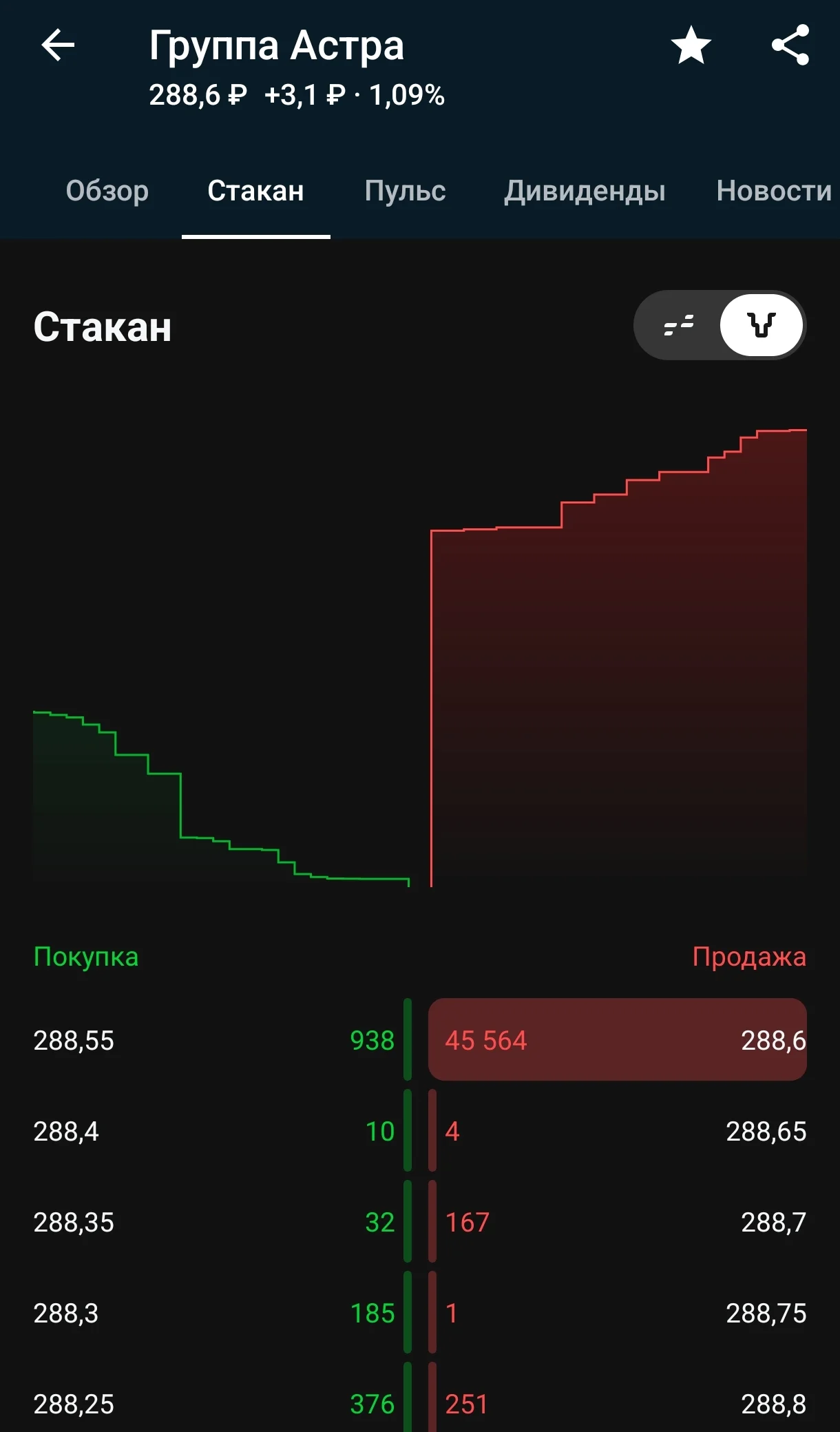840x1432 pixels.
Task: Go back using the arrow icon
Action: [58, 45]
